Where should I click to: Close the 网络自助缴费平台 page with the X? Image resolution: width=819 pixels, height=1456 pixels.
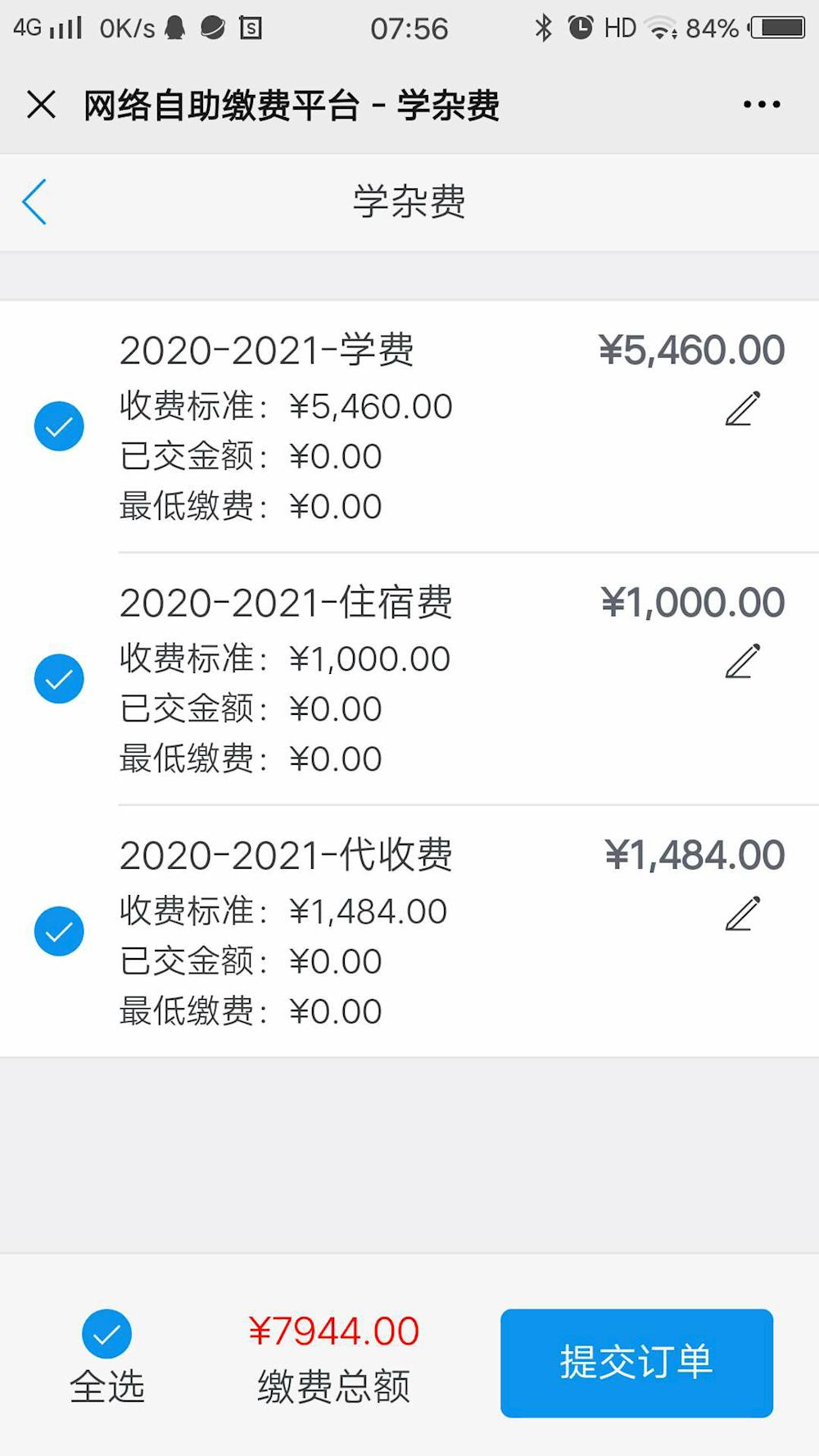click(x=39, y=105)
